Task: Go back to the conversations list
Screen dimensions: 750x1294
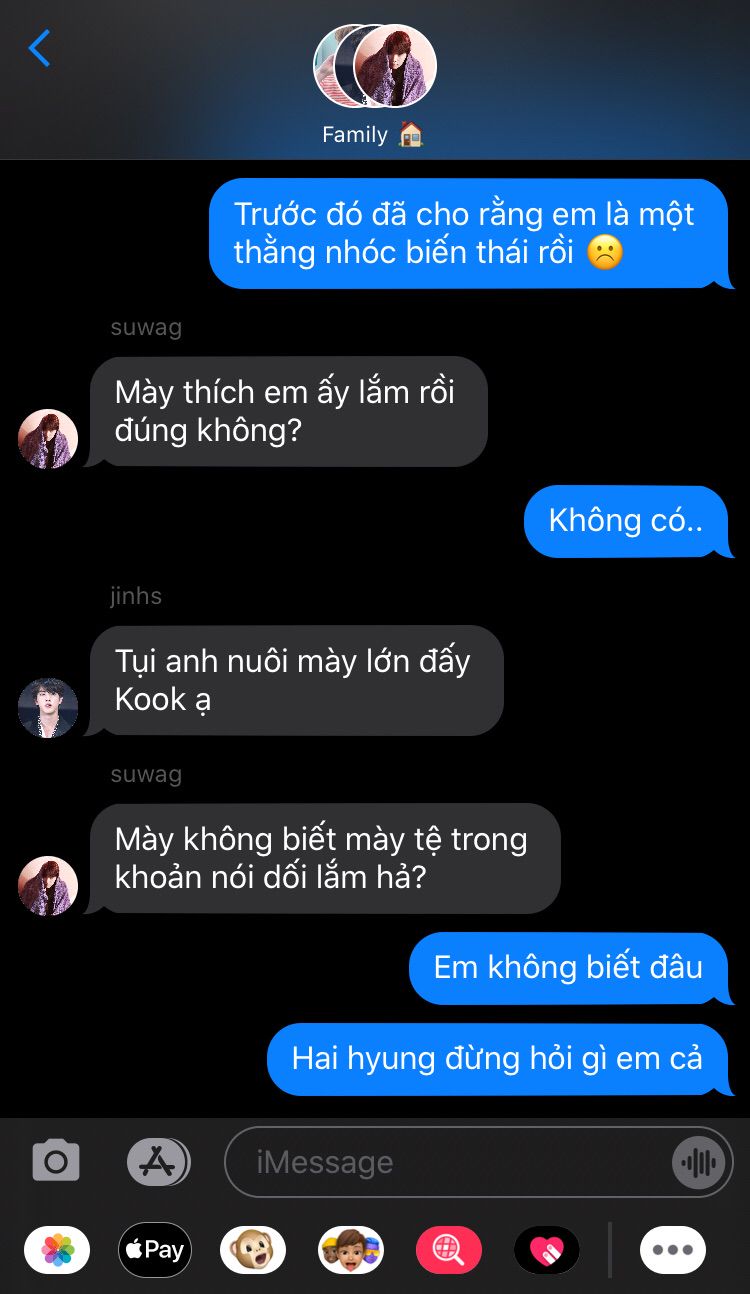Action: click(38, 48)
